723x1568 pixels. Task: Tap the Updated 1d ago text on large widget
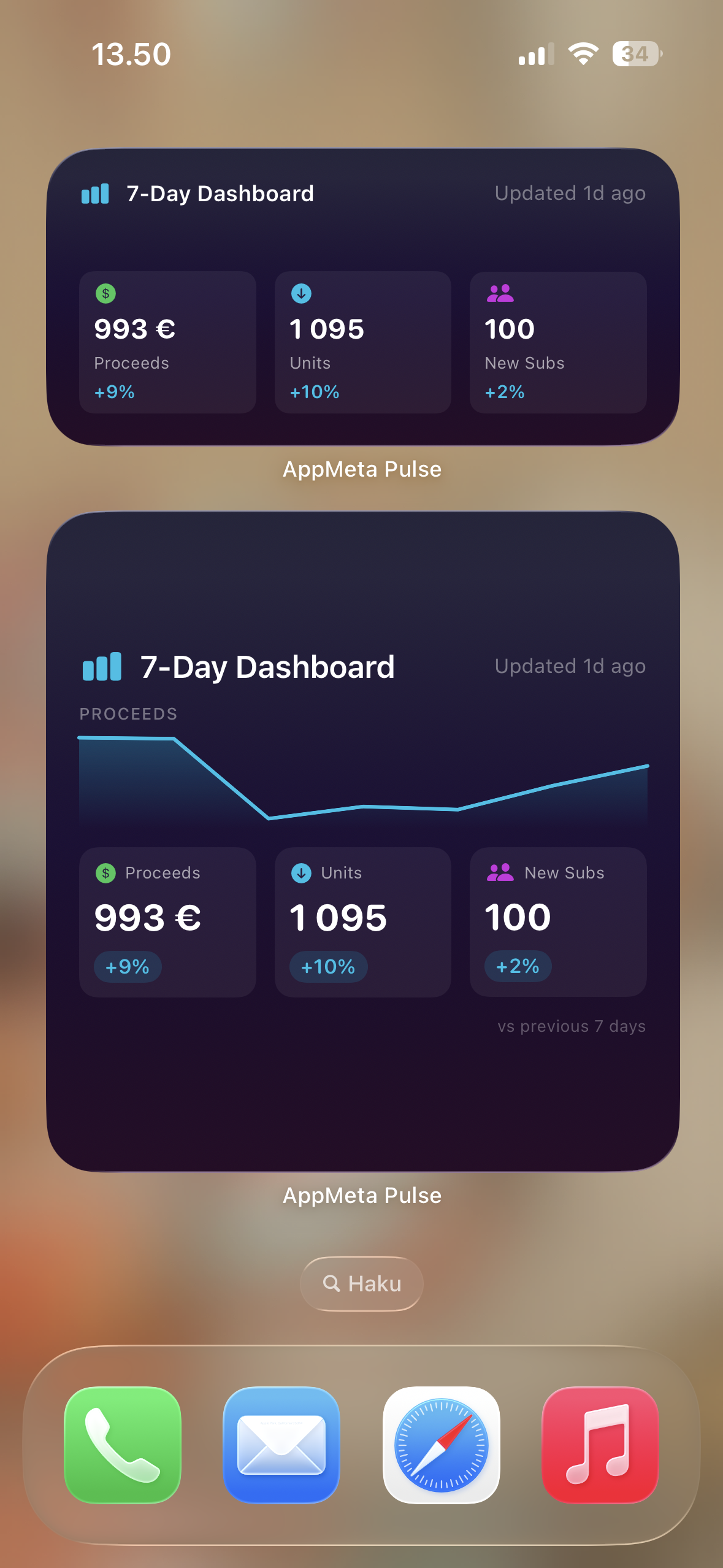570,666
